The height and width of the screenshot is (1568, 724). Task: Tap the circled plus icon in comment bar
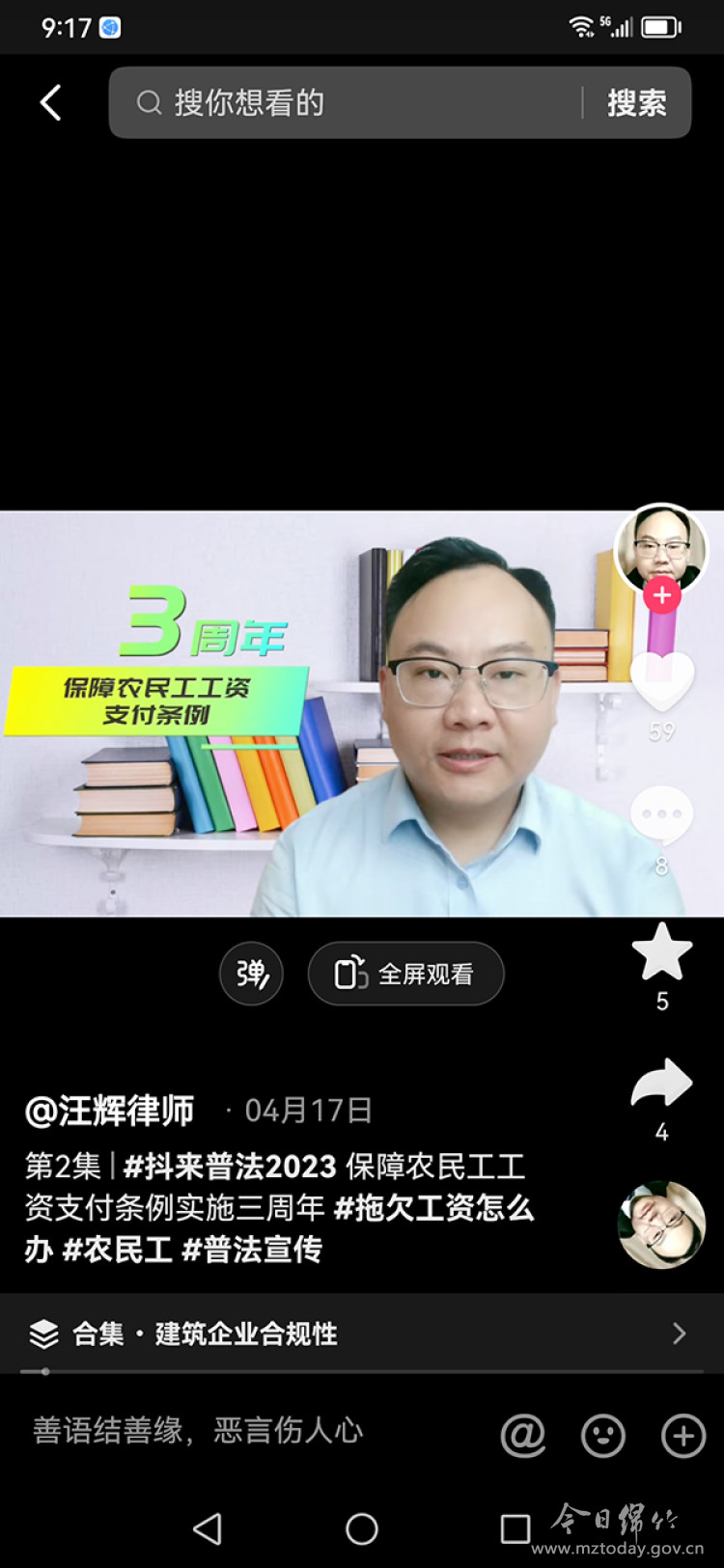point(683,1436)
